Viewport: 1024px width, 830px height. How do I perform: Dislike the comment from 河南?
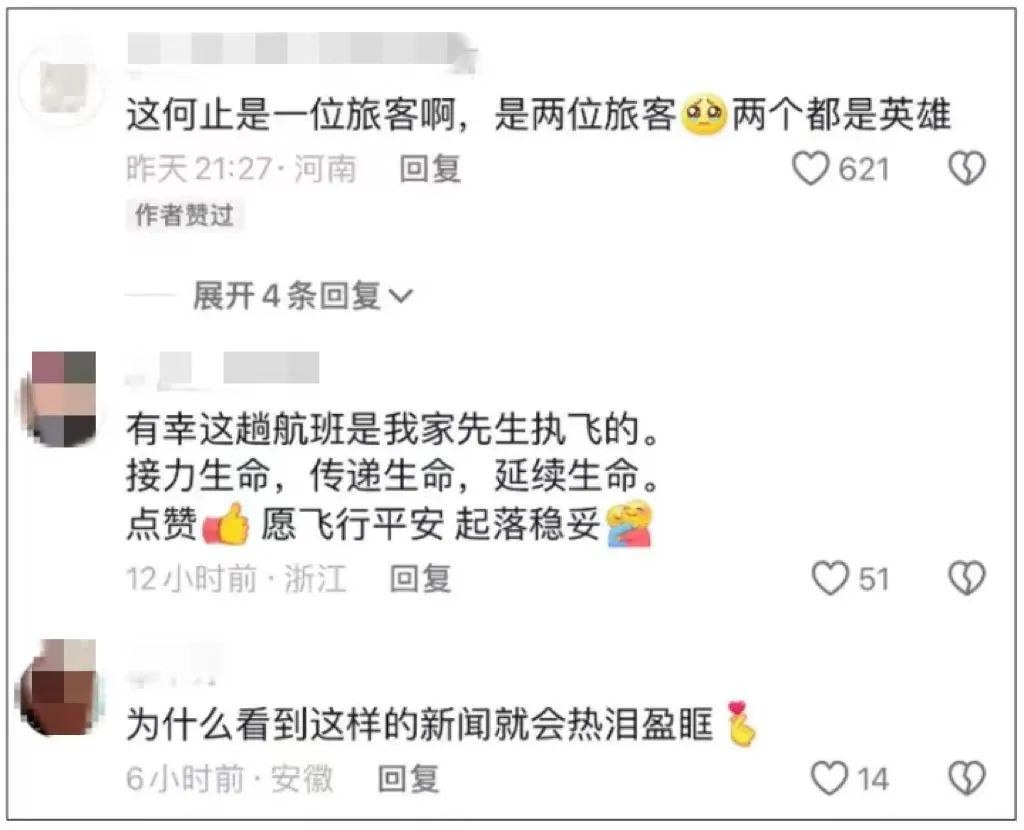[x=966, y=169]
